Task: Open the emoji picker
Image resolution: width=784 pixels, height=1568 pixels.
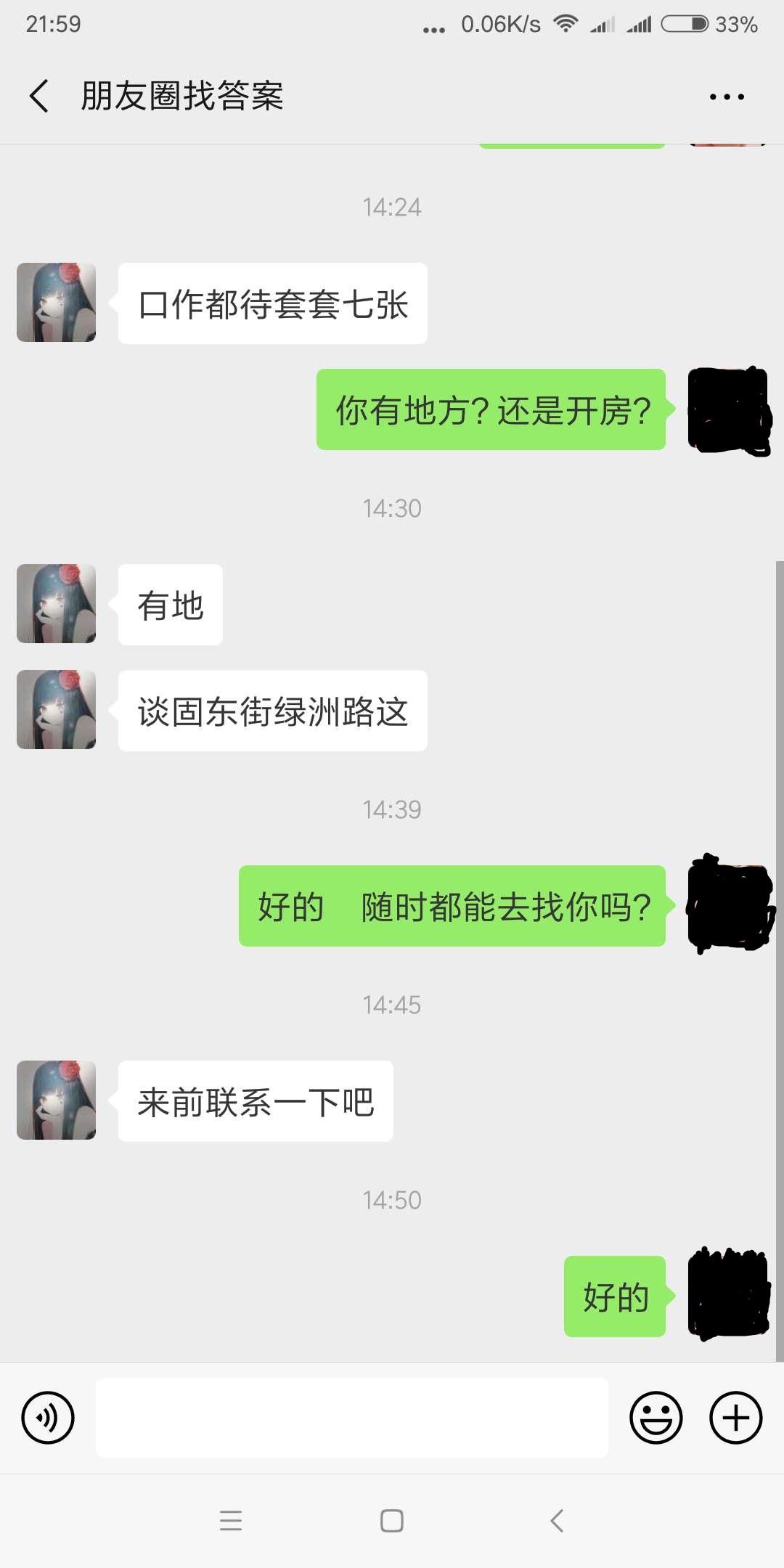Action: click(656, 1418)
